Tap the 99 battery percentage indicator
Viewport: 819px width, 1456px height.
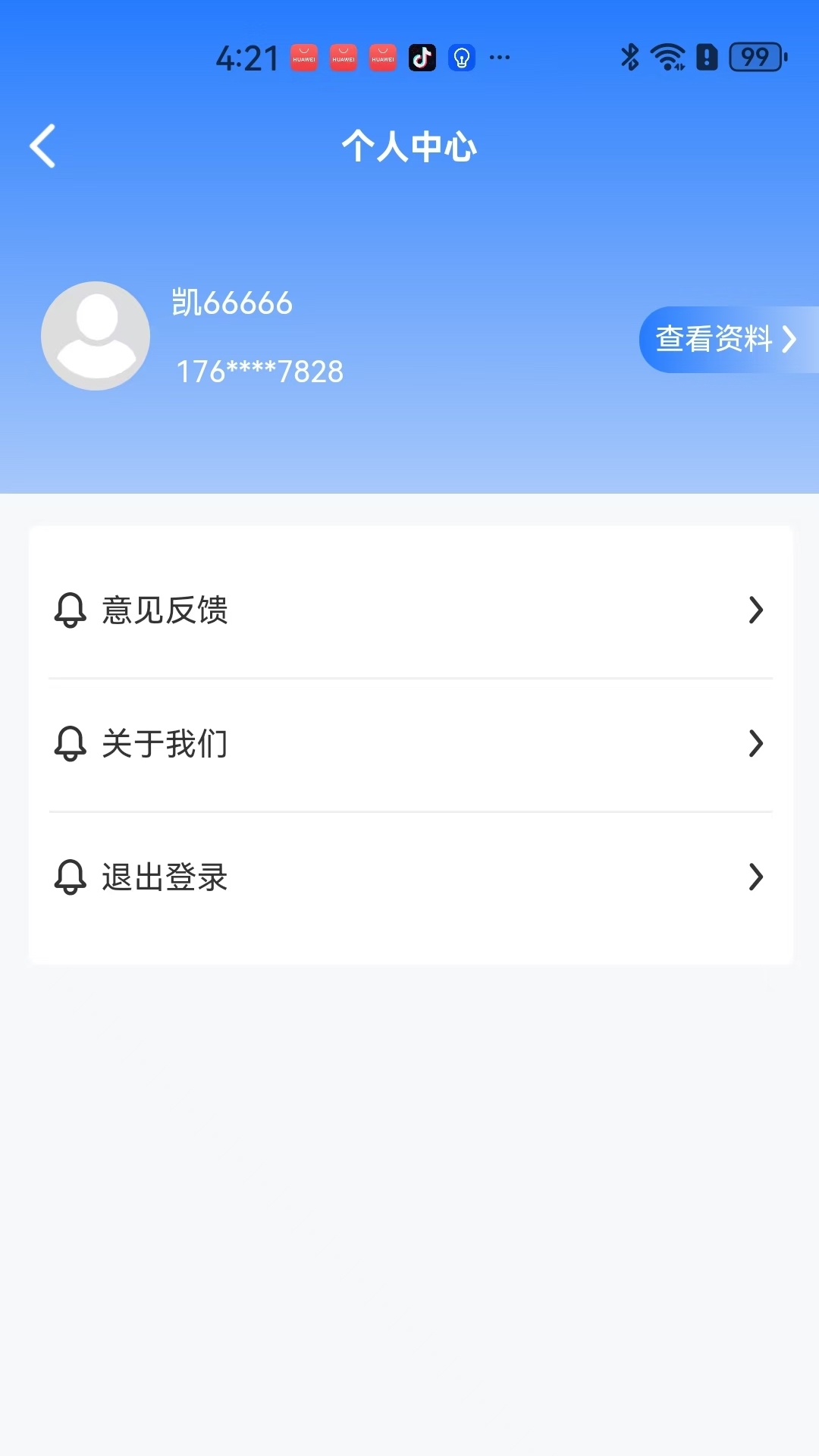point(754,55)
